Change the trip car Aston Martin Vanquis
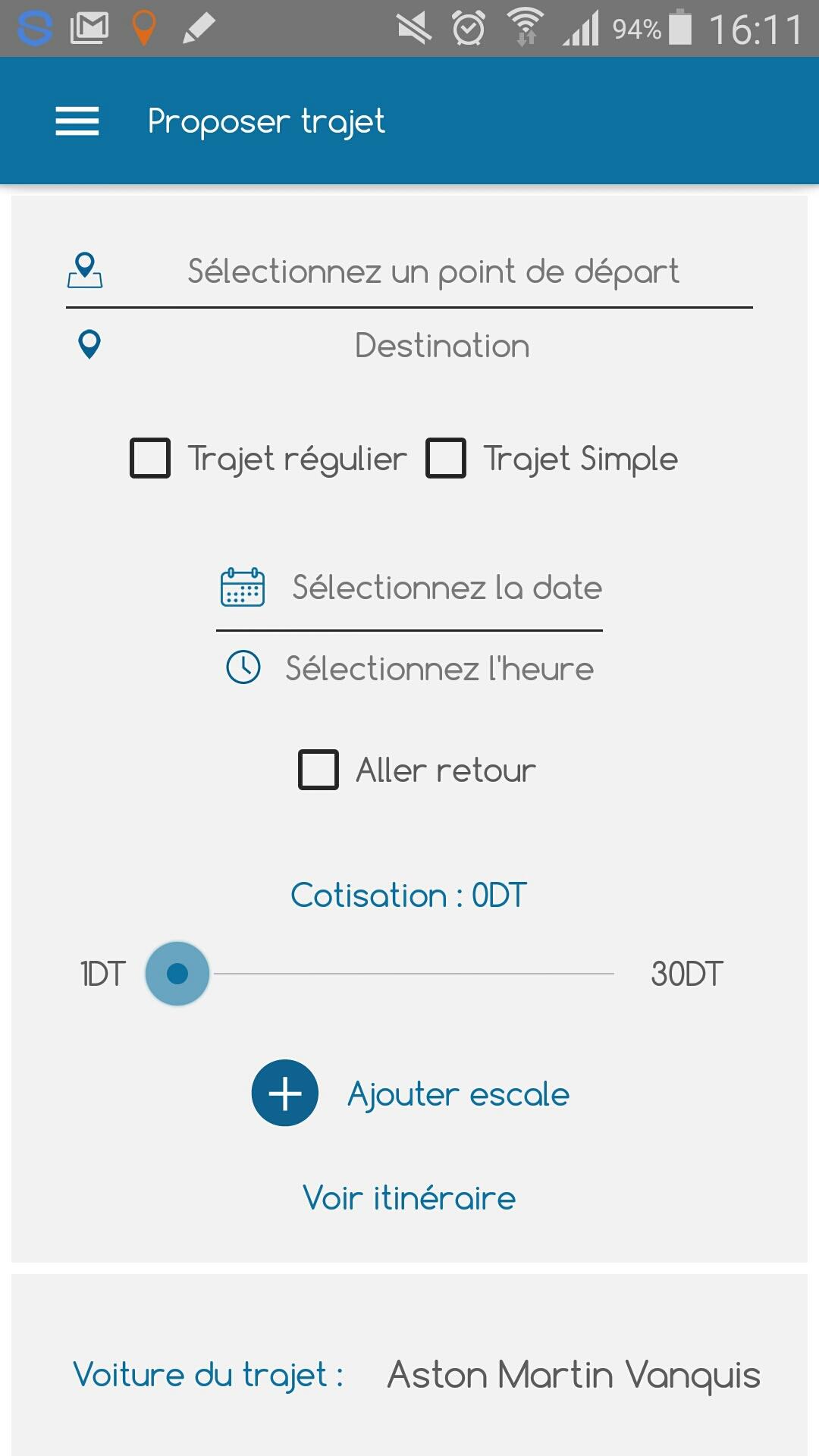The height and width of the screenshot is (1456, 819). point(573,1375)
